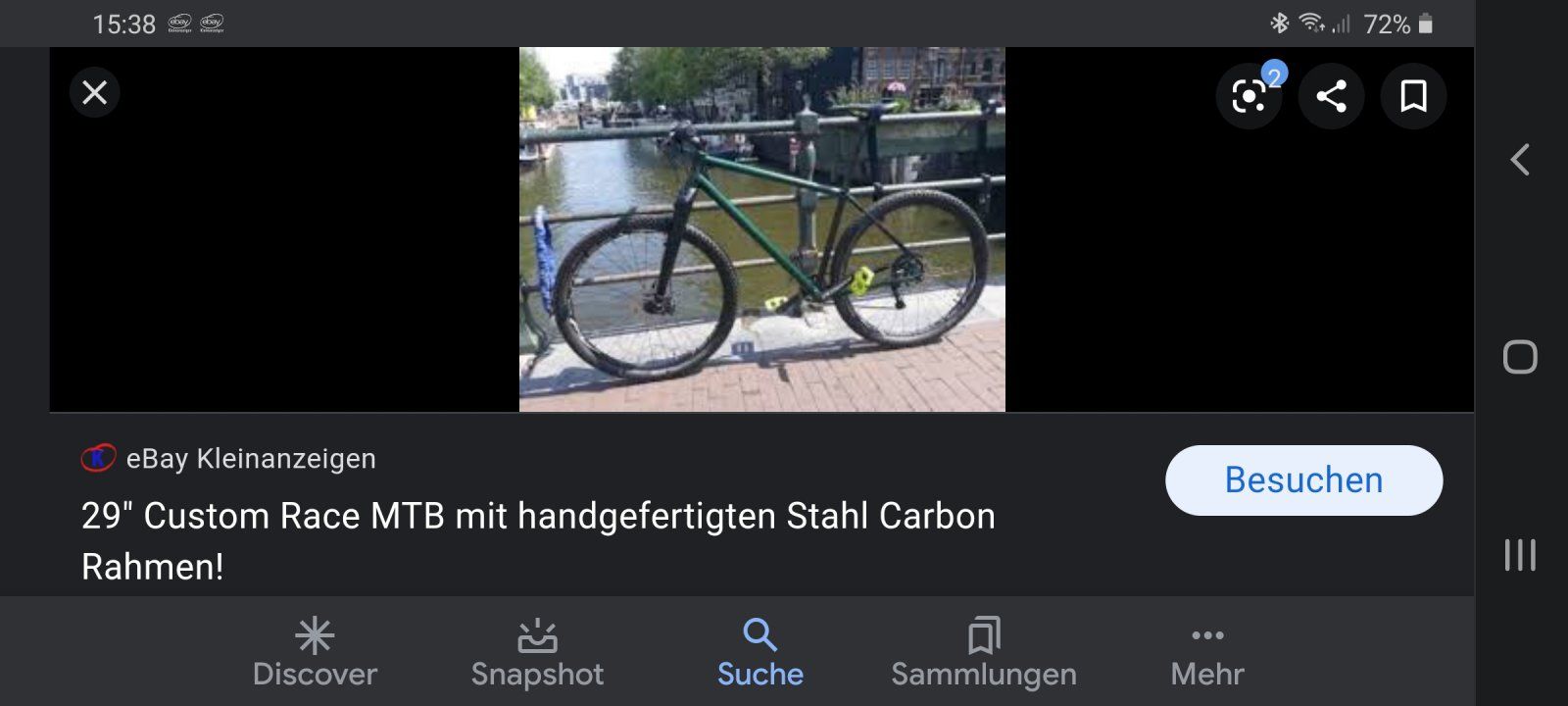View the green mountain bike photo

[762, 229]
